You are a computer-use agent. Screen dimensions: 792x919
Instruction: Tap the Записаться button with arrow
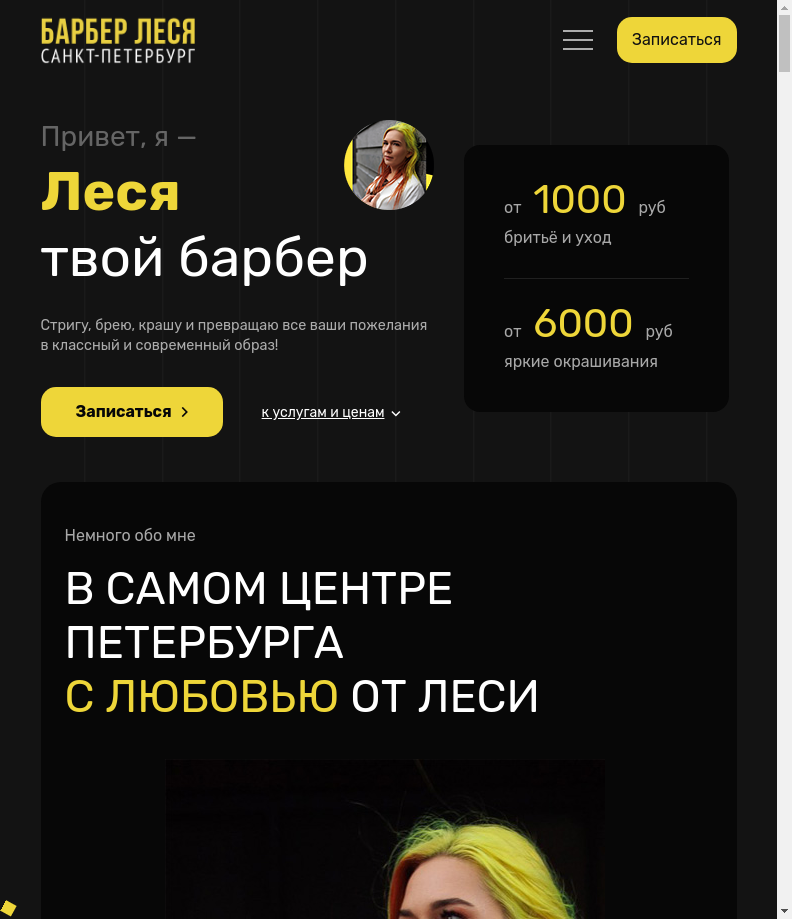(131, 412)
